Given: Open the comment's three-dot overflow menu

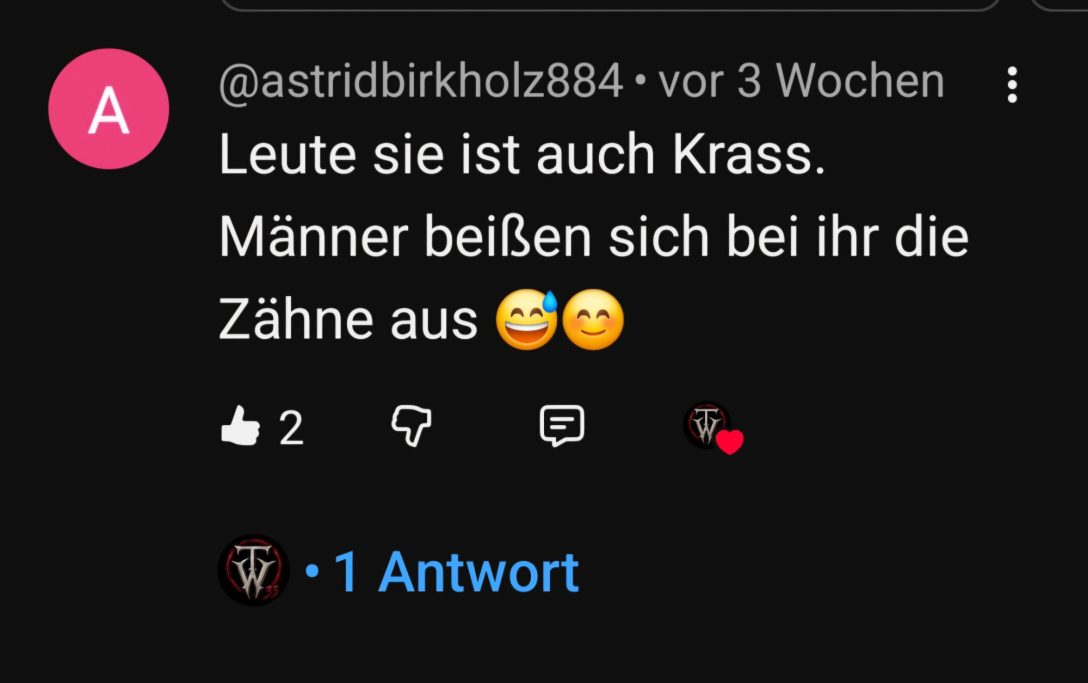Looking at the screenshot, I should coord(1012,85).
